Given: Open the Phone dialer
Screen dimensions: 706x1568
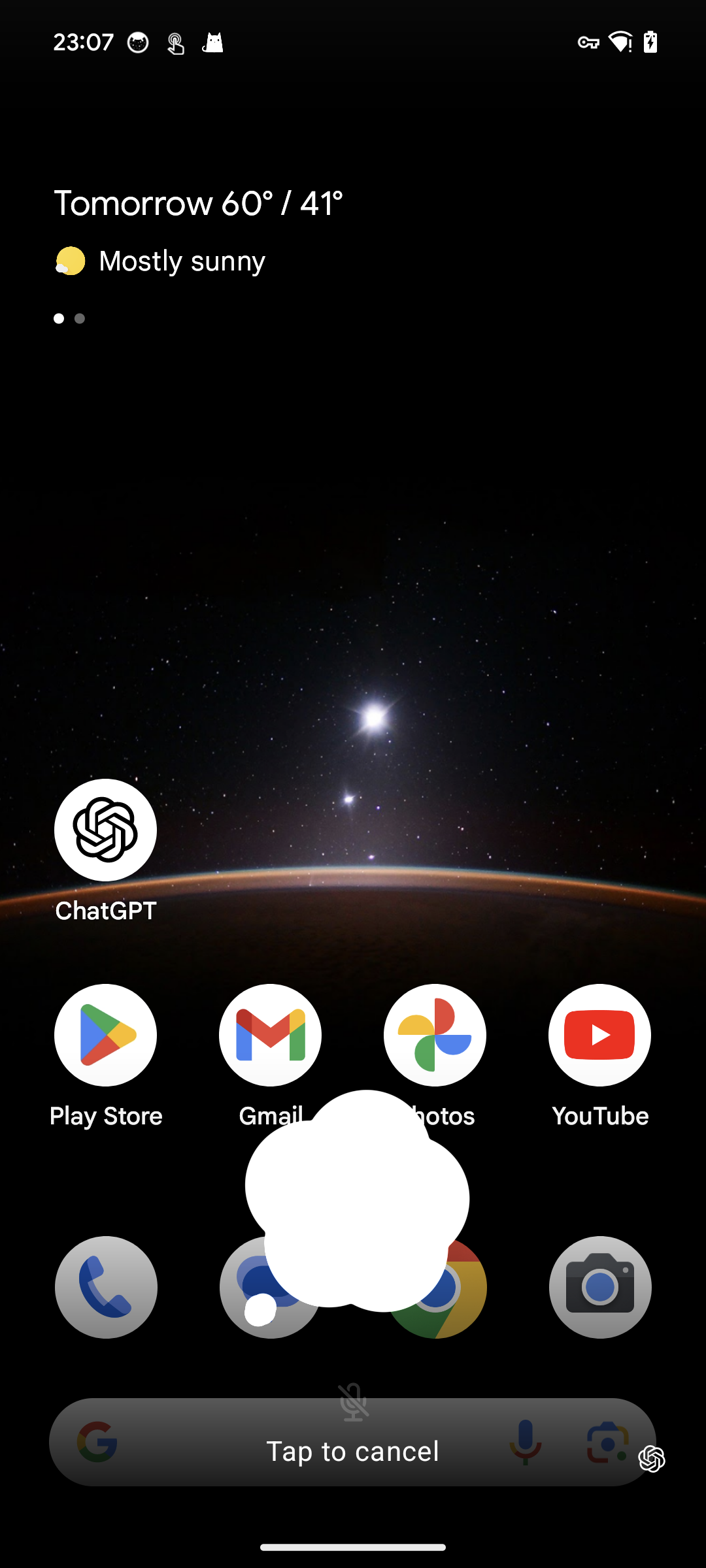Looking at the screenshot, I should tap(106, 1287).
